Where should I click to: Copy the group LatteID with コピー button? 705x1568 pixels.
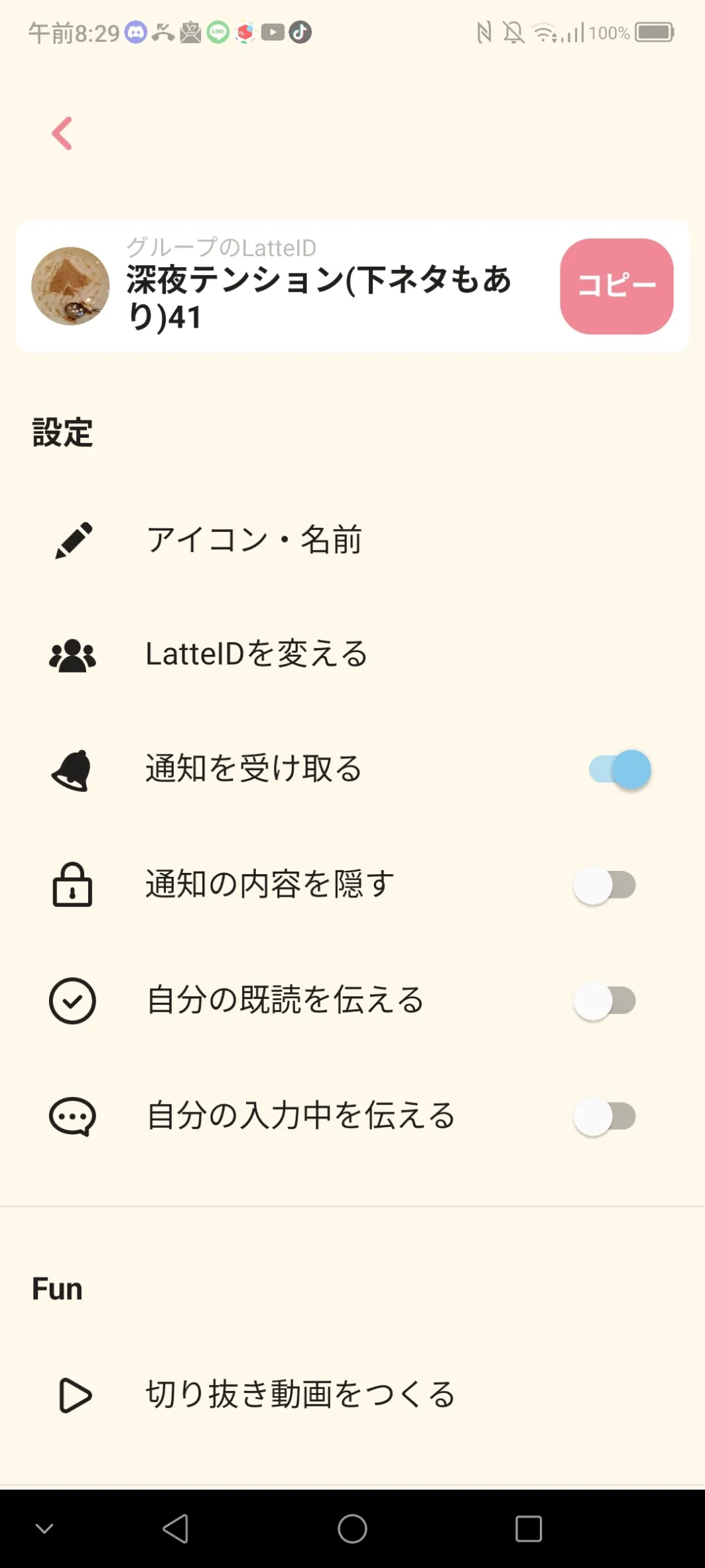click(616, 286)
